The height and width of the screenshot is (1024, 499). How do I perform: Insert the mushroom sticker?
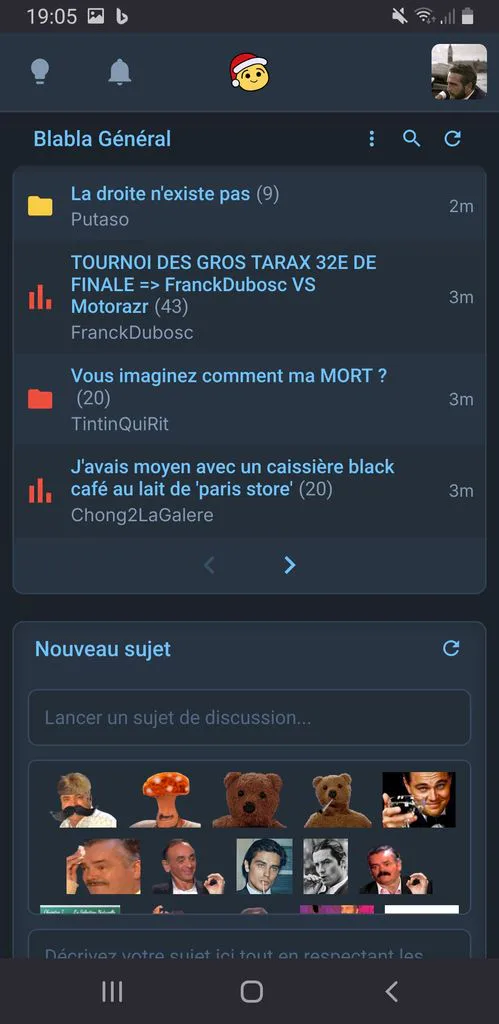tap(166, 799)
